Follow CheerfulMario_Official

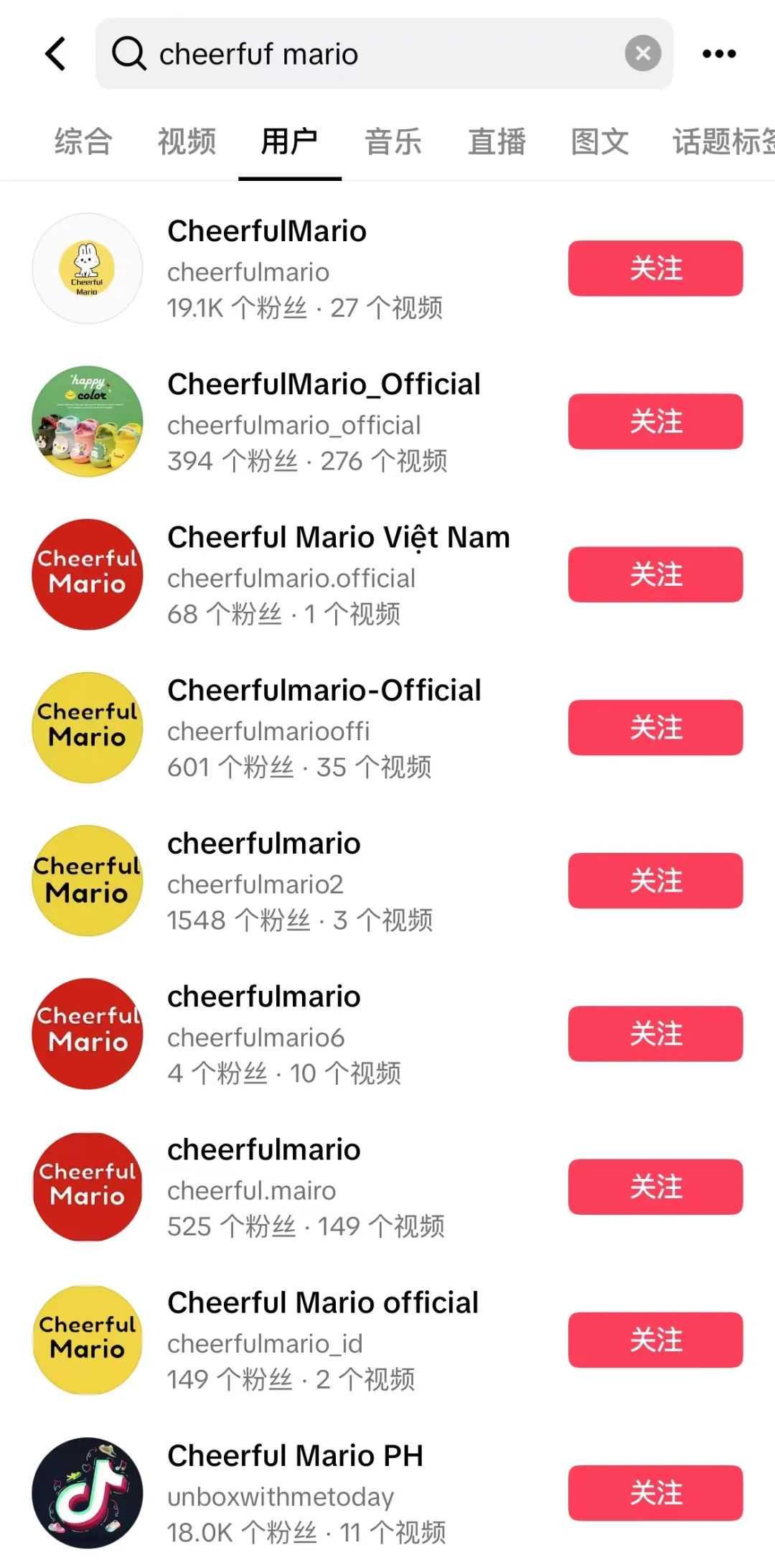pyautogui.click(x=655, y=421)
